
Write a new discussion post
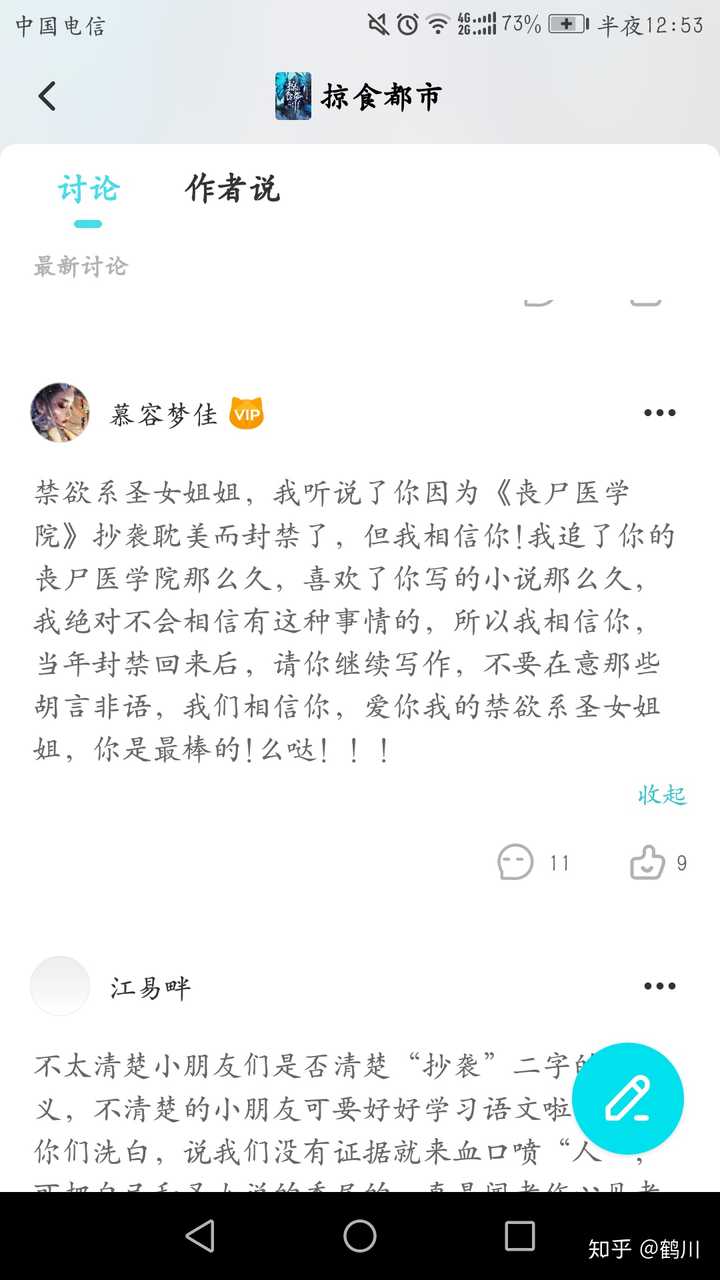tap(628, 1099)
